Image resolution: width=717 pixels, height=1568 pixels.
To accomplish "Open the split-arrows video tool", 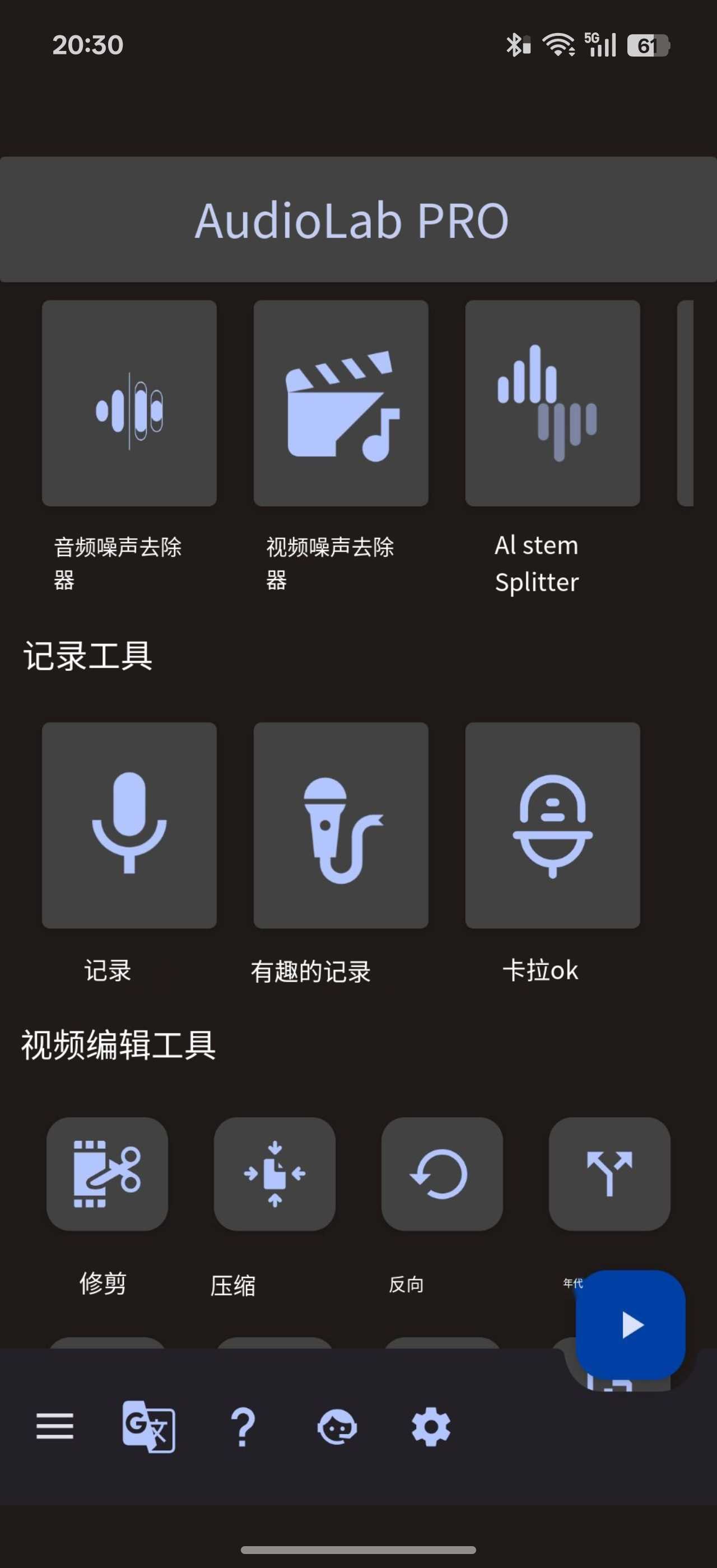I will click(x=609, y=1174).
